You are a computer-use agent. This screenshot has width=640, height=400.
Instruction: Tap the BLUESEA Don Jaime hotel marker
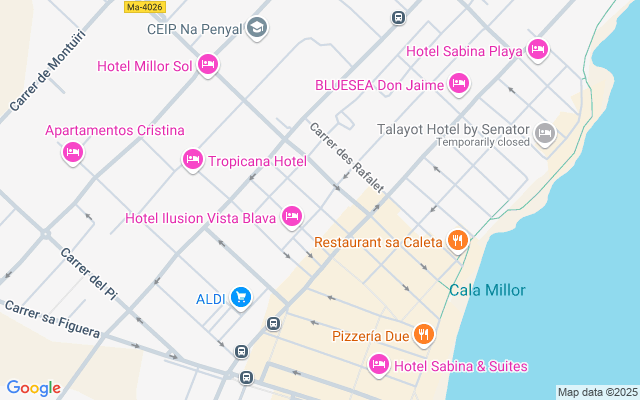point(459,84)
